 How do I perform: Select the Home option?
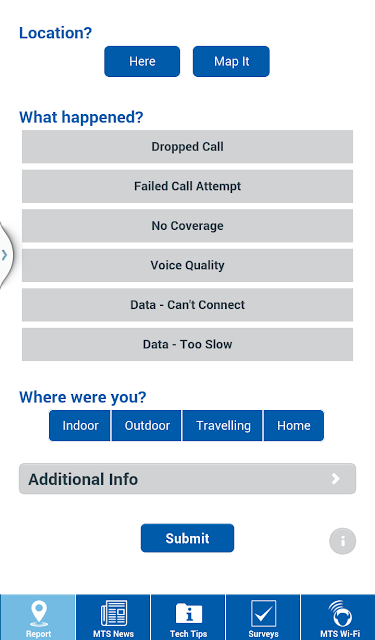[294, 426]
